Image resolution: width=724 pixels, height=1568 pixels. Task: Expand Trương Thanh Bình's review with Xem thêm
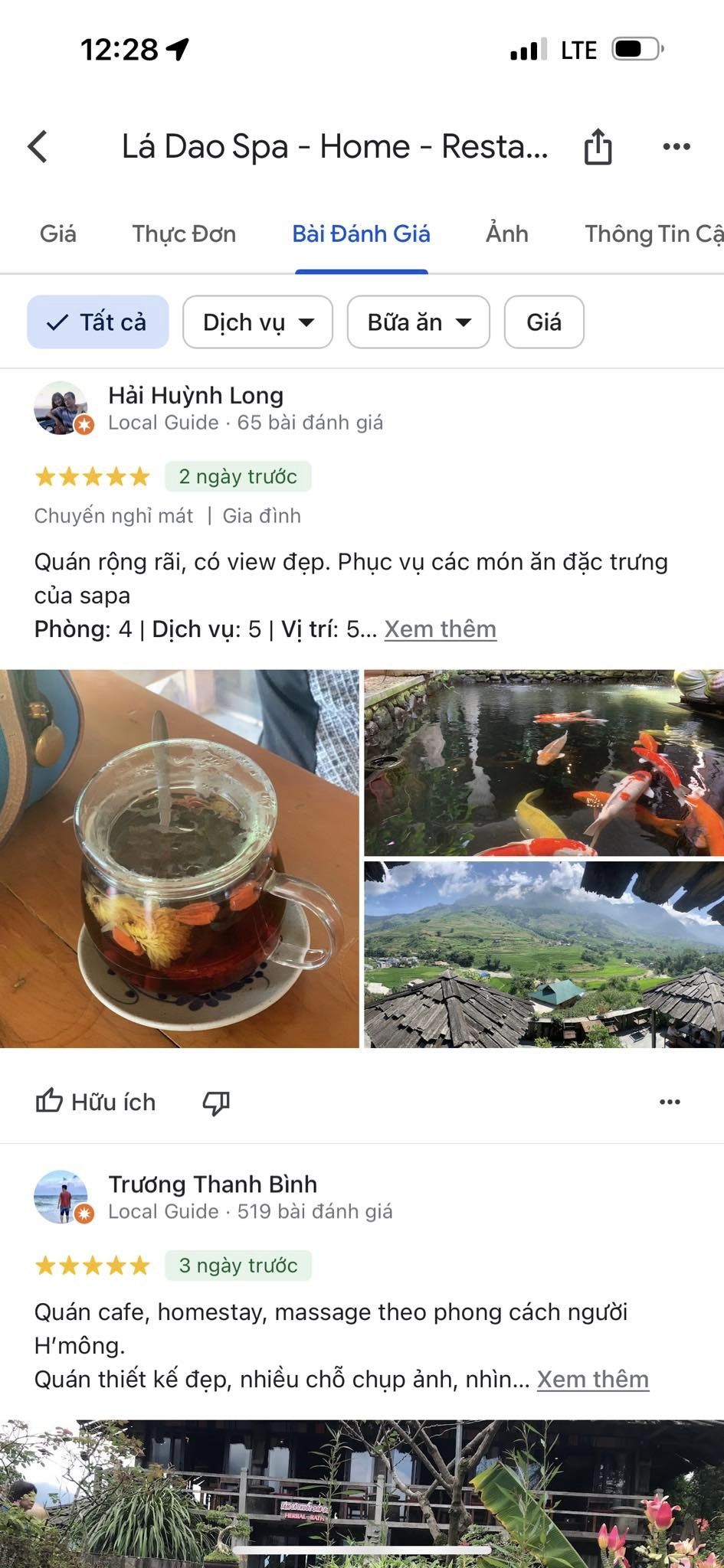click(593, 1379)
